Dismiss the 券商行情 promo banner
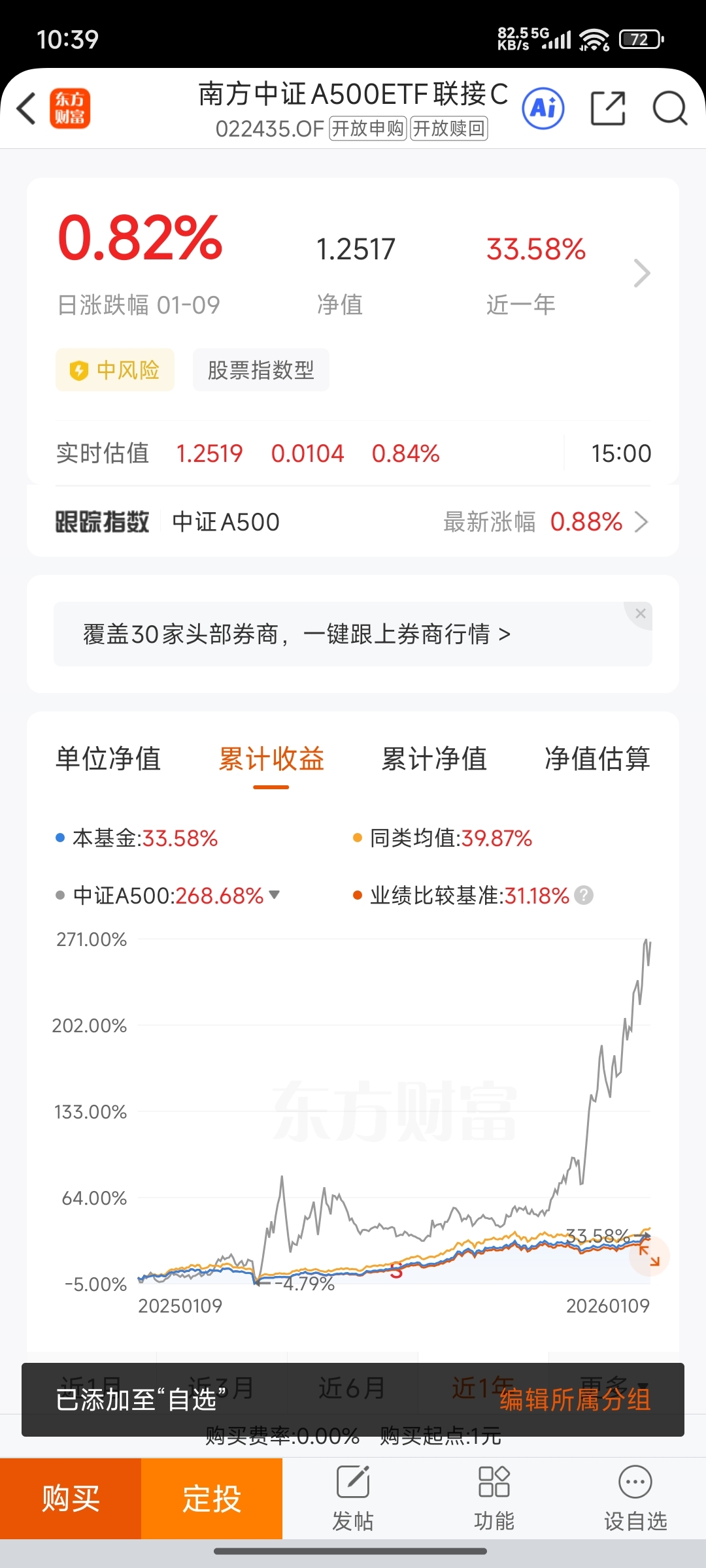The height and width of the screenshot is (1568, 706). pyautogui.click(x=640, y=613)
